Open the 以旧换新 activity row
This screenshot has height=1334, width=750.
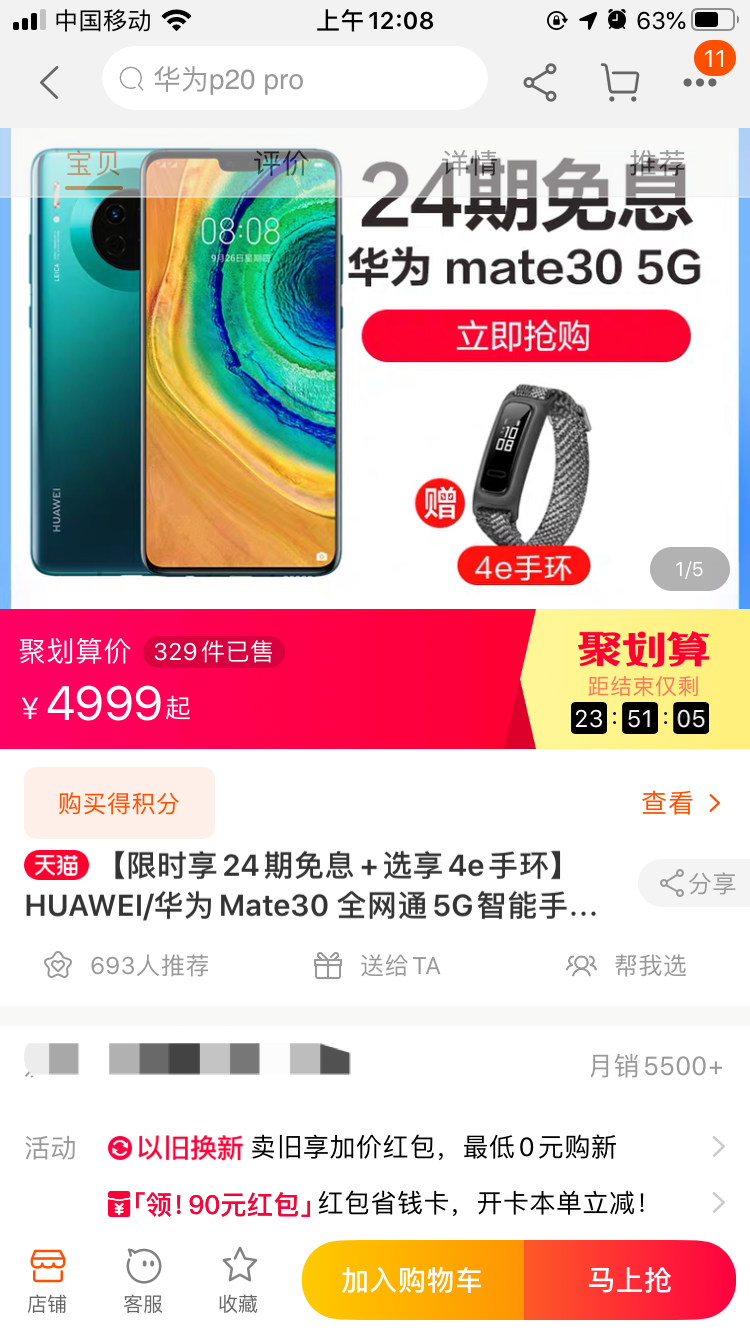pyautogui.click(x=375, y=1147)
